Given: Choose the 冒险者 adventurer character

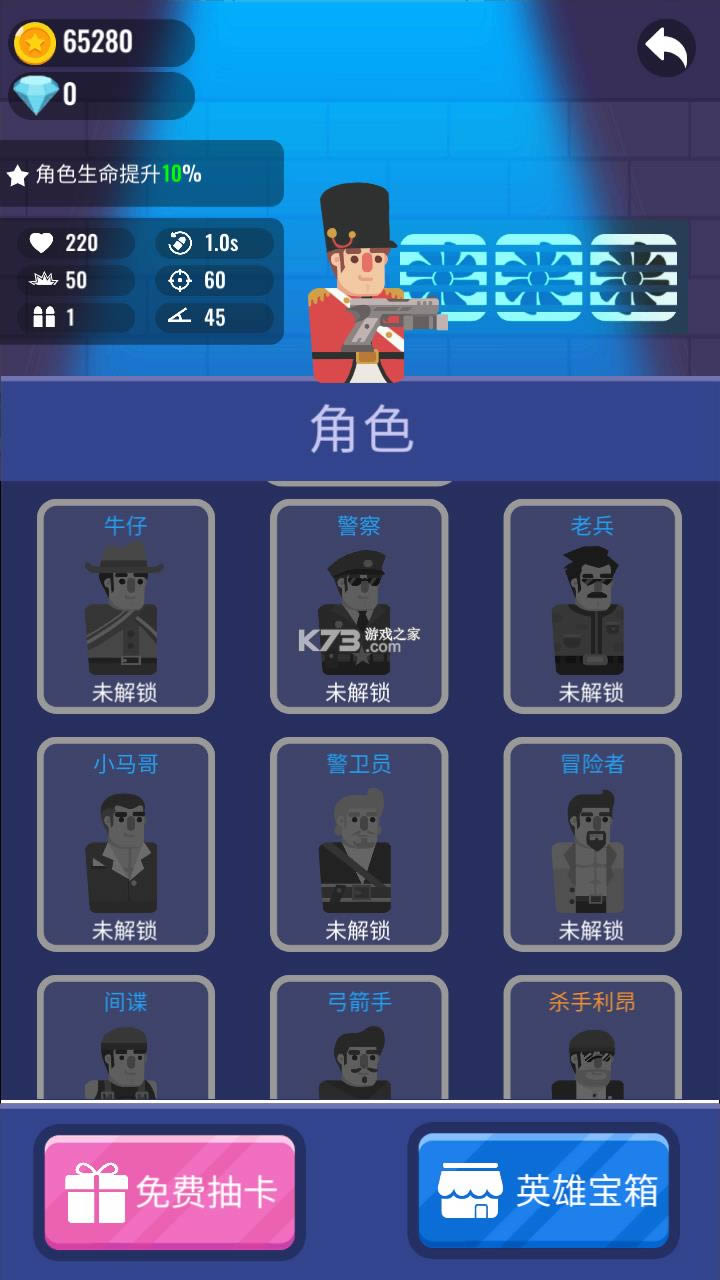Looking at the screenshot, I should [x=590, y=845].
